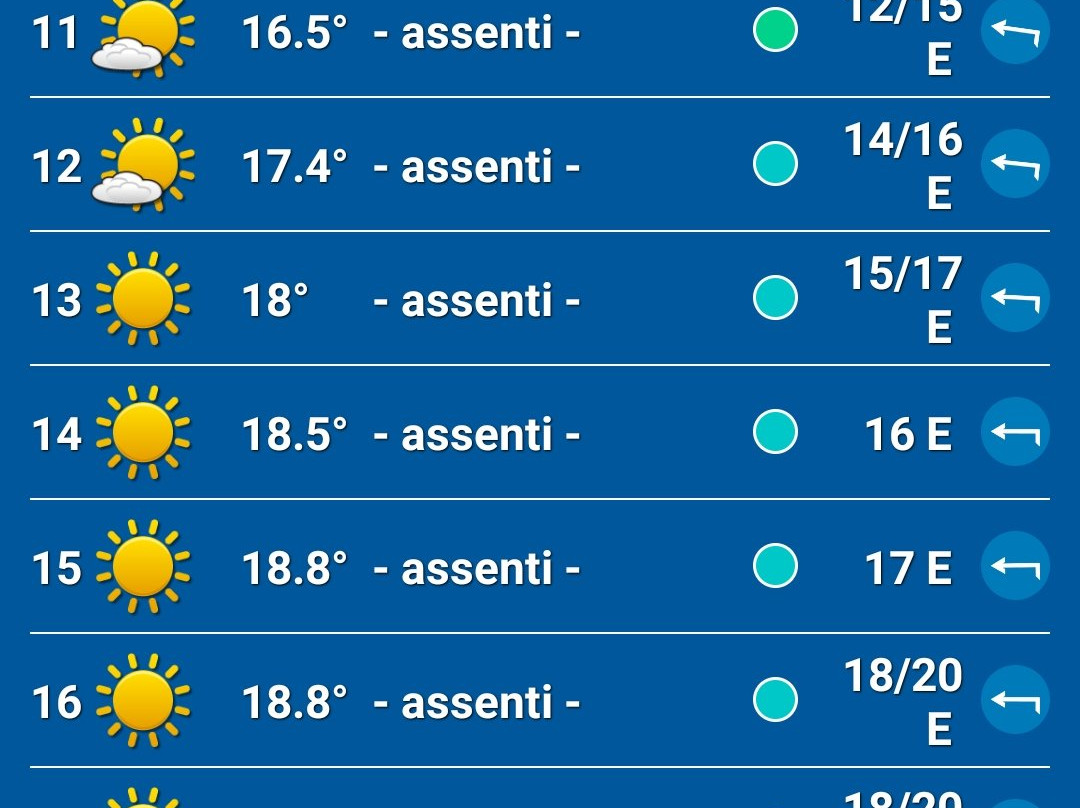The height and width of the screenshot is (808, 1080).
Task: Expand the 13:00 row showing 18°
Action: coord(540,299)
